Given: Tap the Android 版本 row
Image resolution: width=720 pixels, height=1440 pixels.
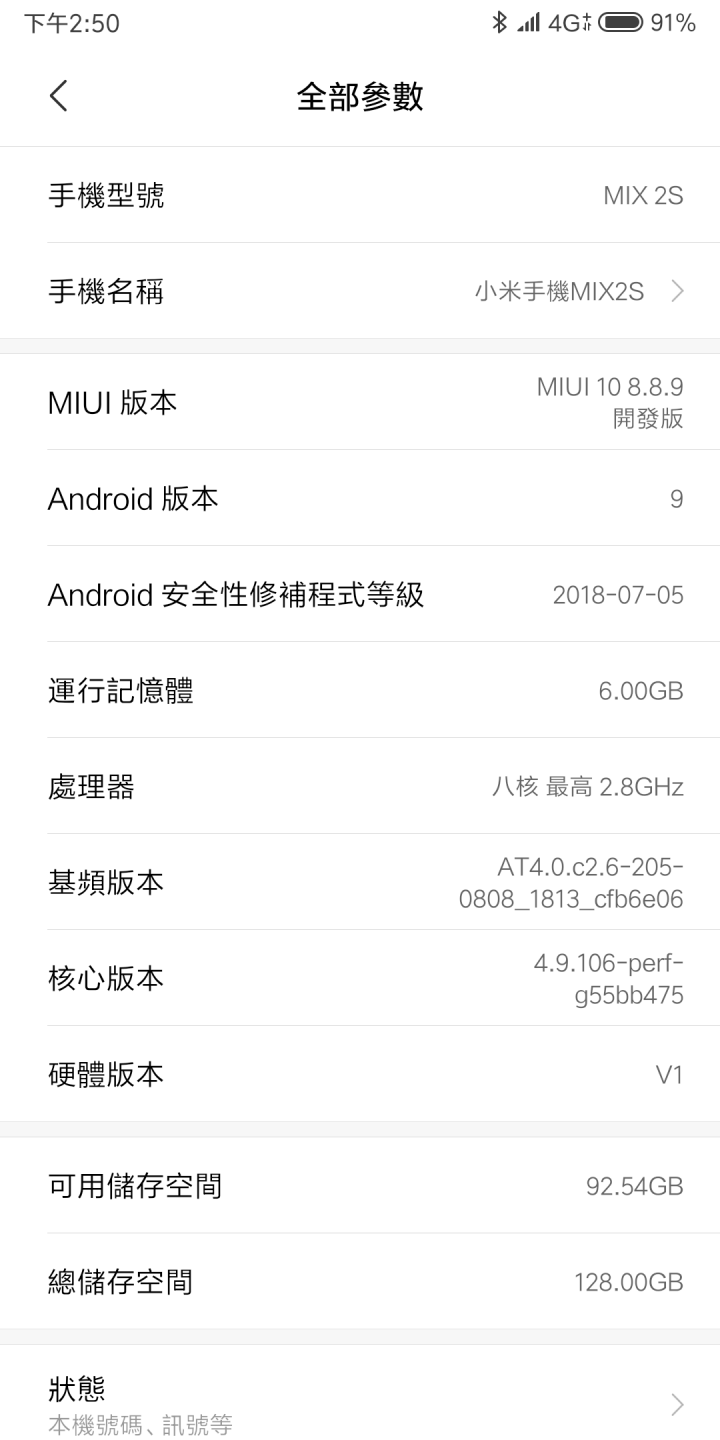Looking at the screenshot, I should point(360,498).
